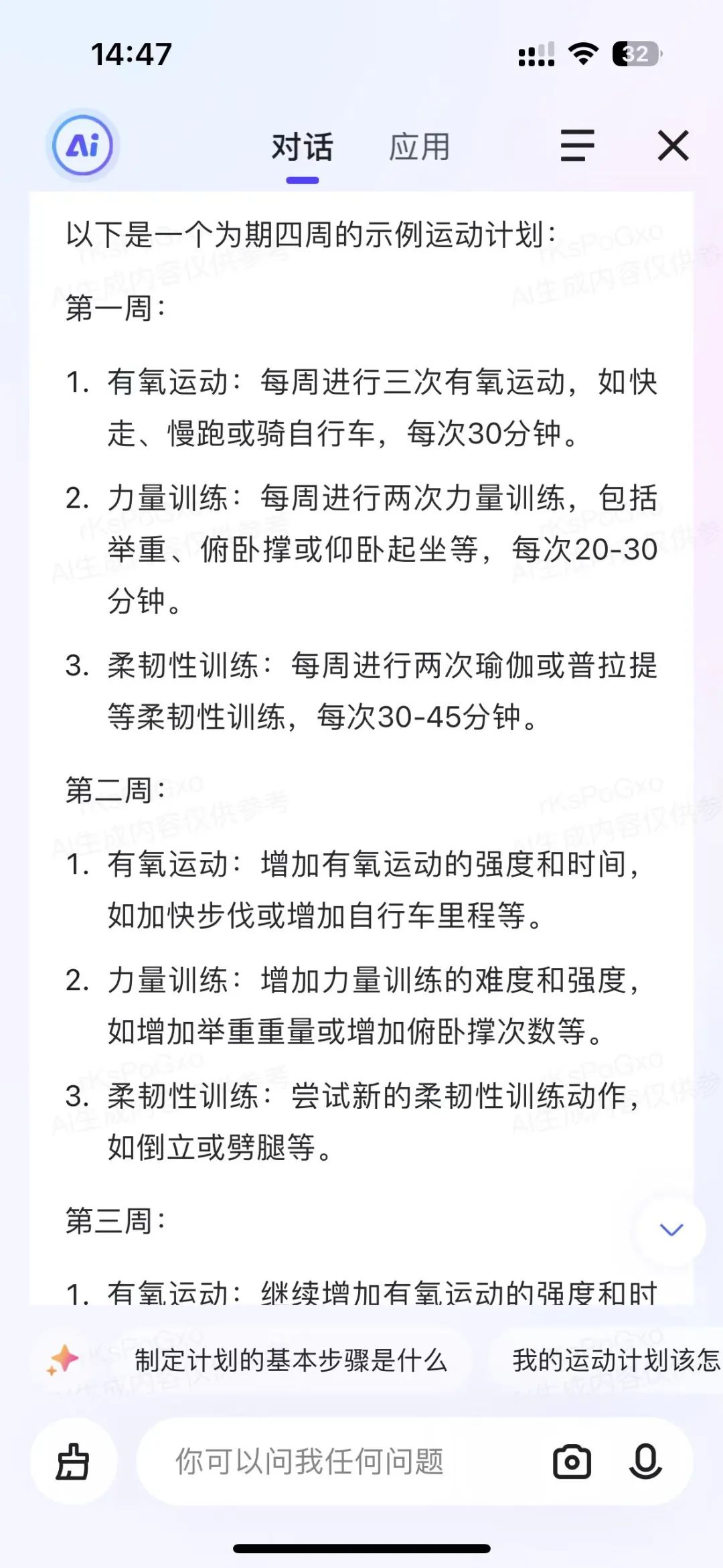
Task: Tap the Ai logo icon
Action: pos(84,146)
